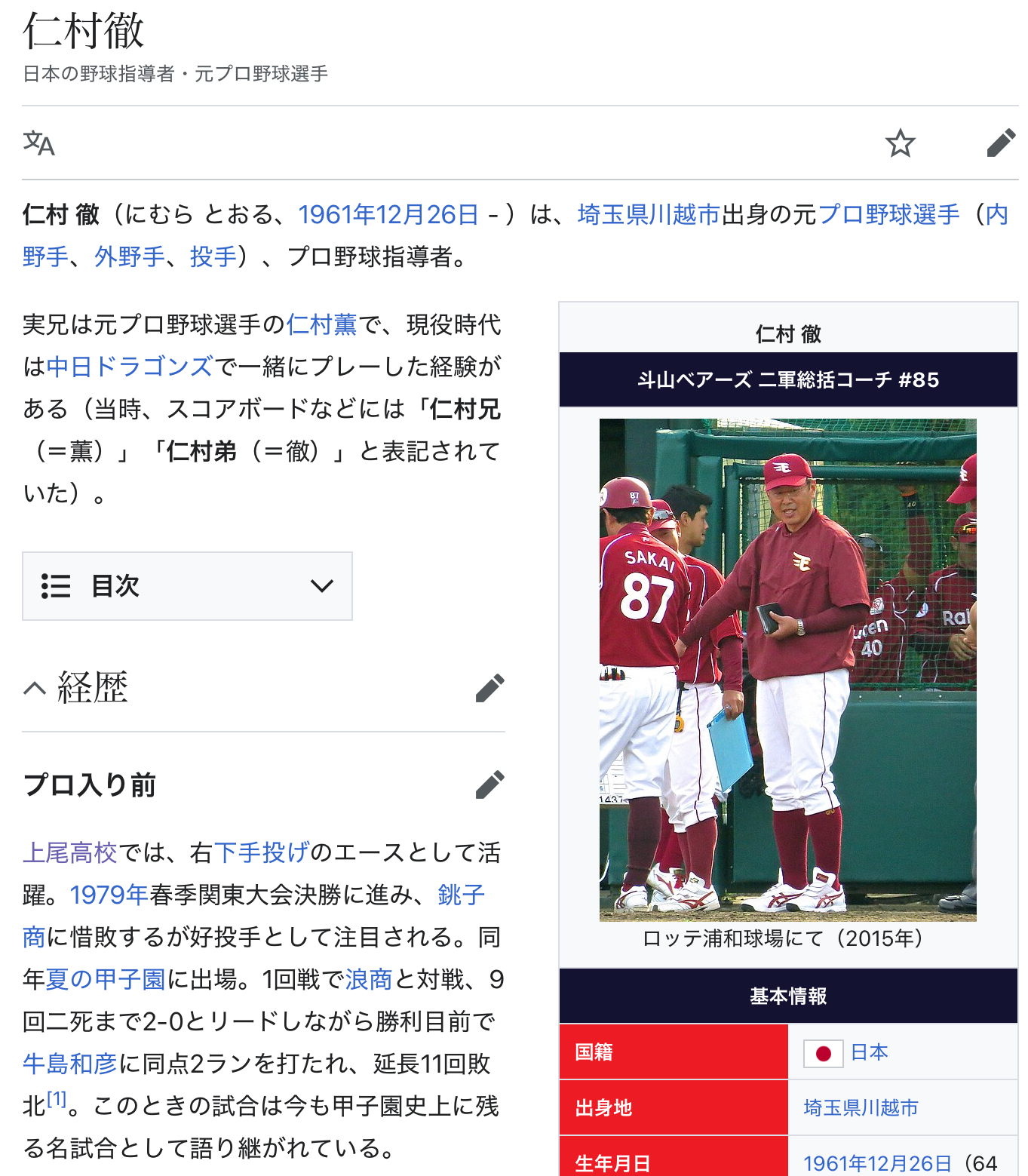The height and width of the screenshot is (1176, 1028).
Task: Open the 埼玉県川越市 link in intro
Action: pyautogui.click(x=649, y=215)
